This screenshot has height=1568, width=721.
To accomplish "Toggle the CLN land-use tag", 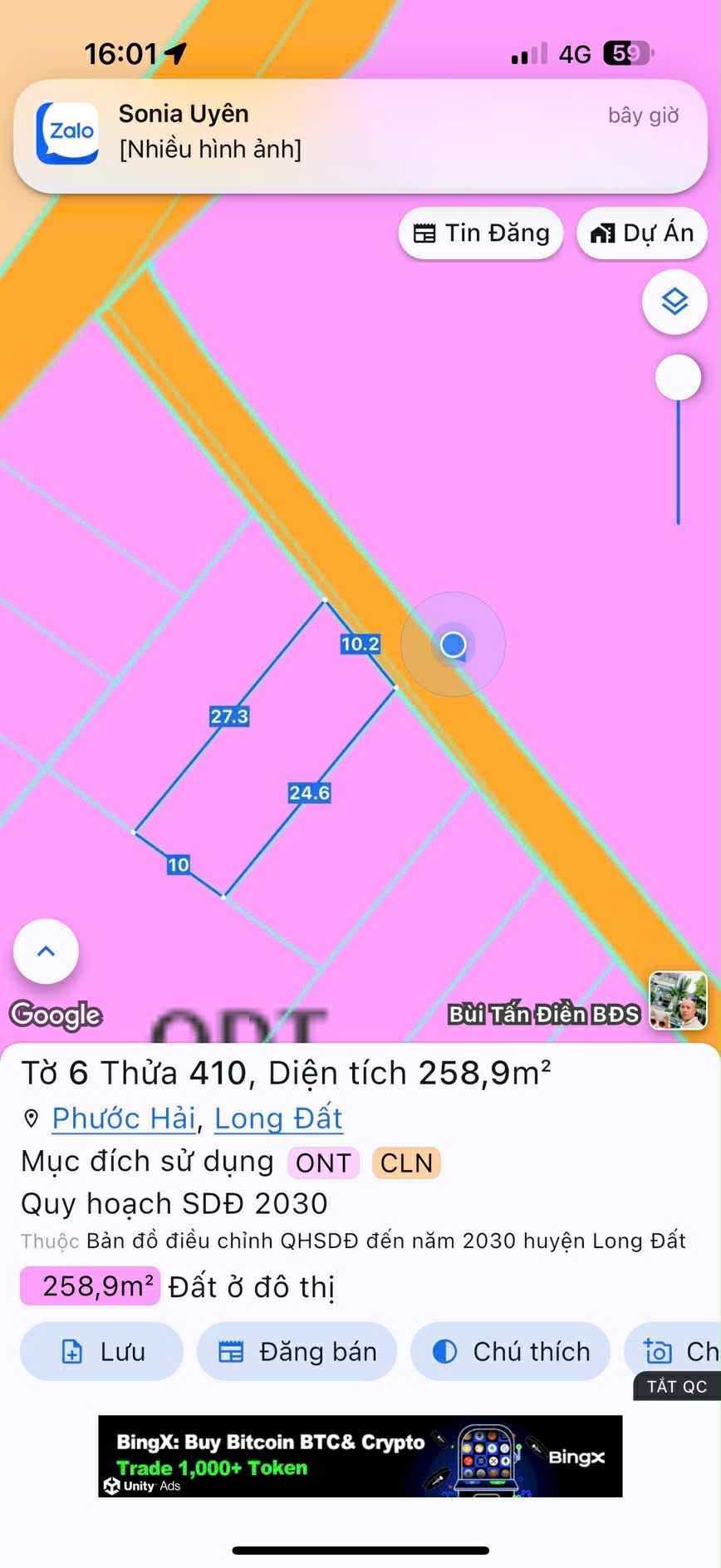I will (405, 1162).
